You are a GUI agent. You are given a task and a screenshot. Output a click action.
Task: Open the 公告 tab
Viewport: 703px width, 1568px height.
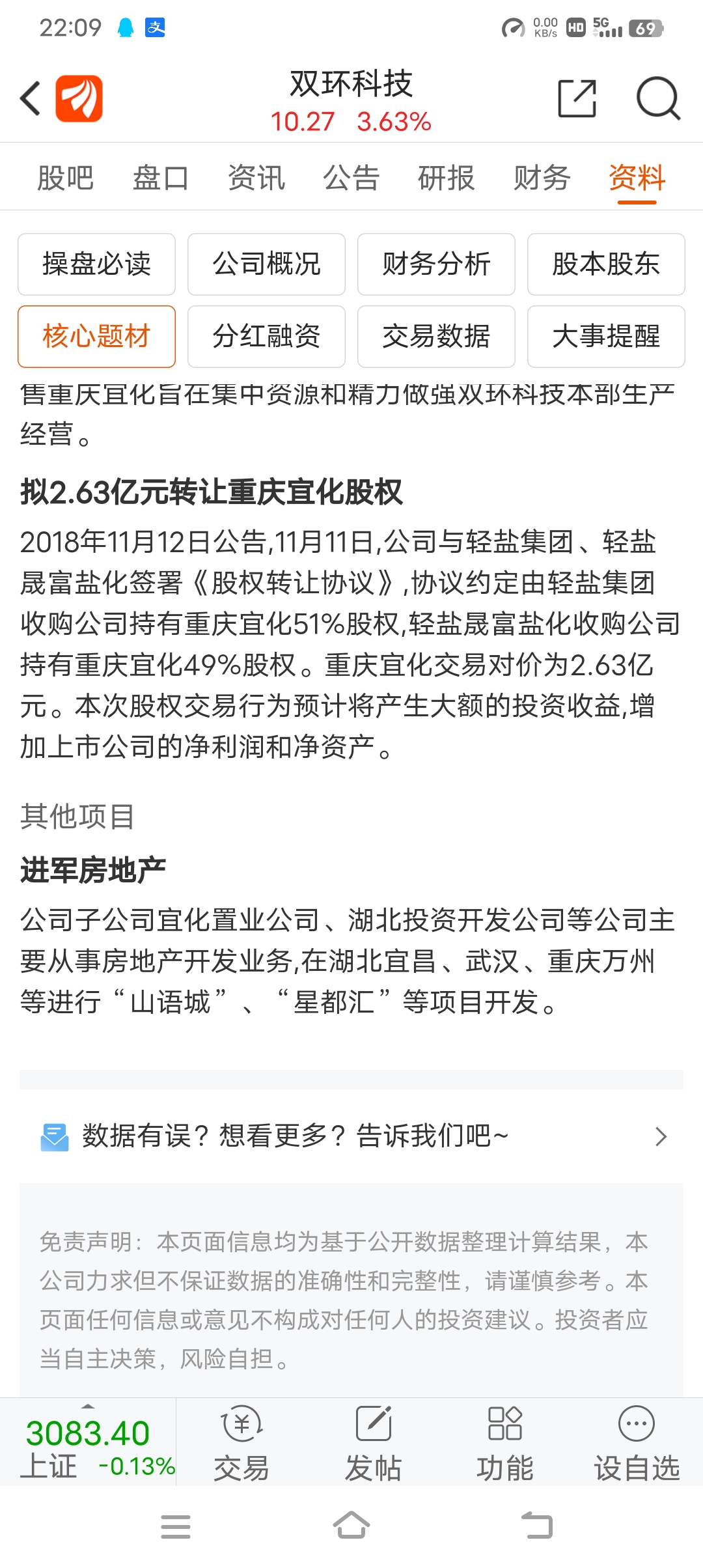pos(351,178)
